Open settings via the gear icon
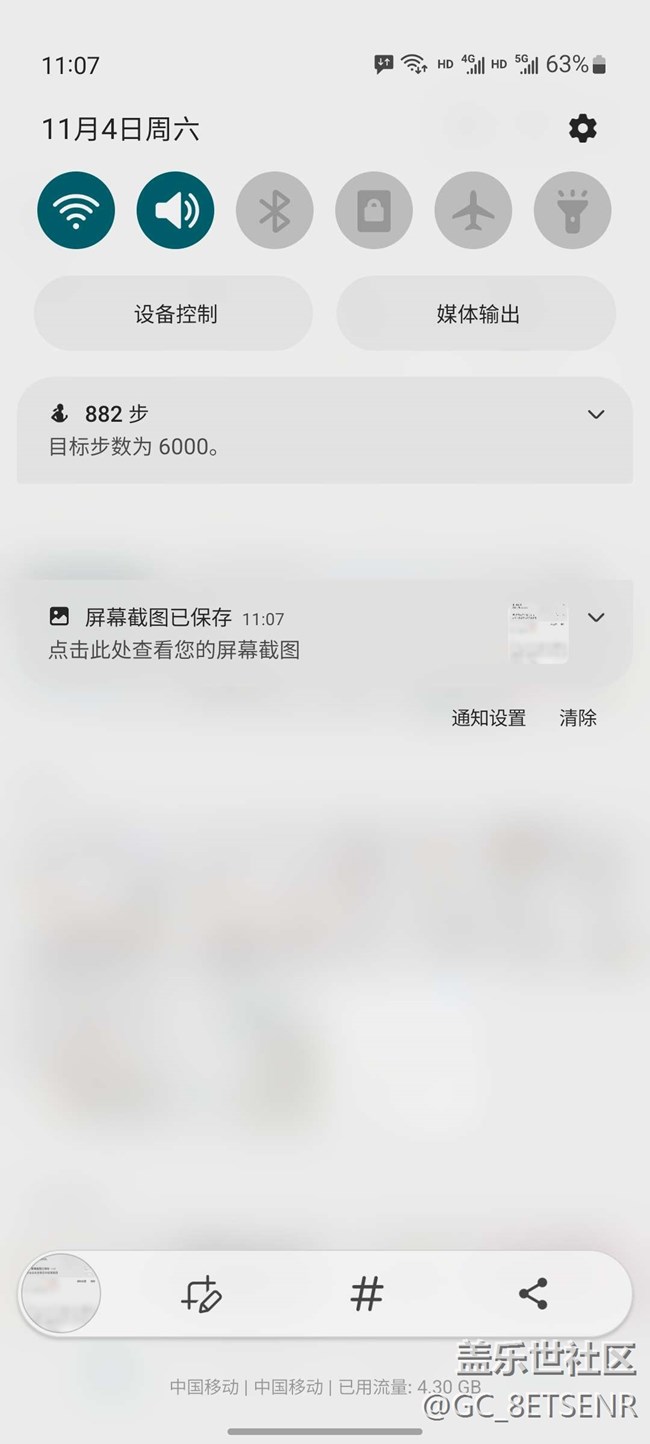650x1444 pixels. pos(582,128)
